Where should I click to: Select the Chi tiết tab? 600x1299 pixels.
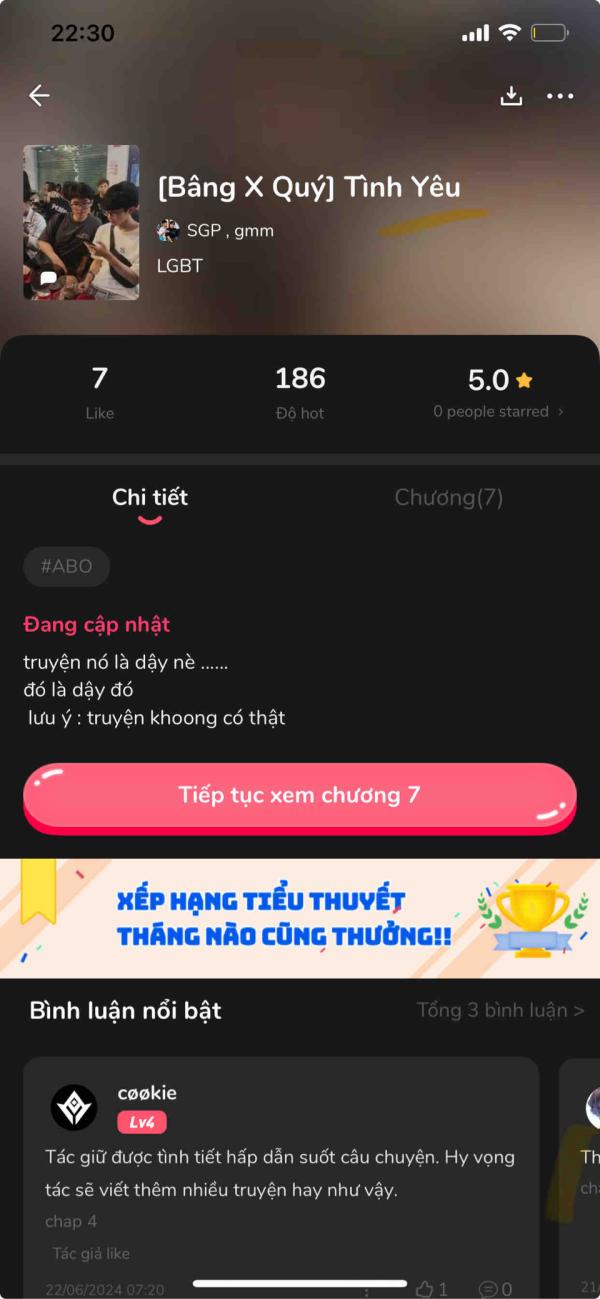coord(150,498)
